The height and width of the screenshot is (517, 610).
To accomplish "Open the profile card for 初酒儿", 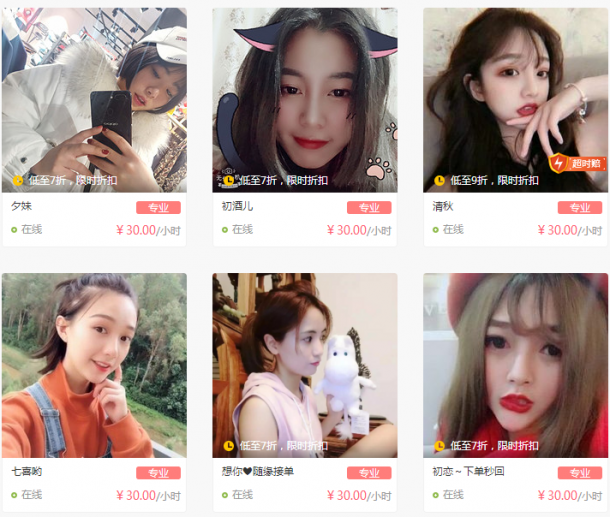I will (x=304, y=100).
